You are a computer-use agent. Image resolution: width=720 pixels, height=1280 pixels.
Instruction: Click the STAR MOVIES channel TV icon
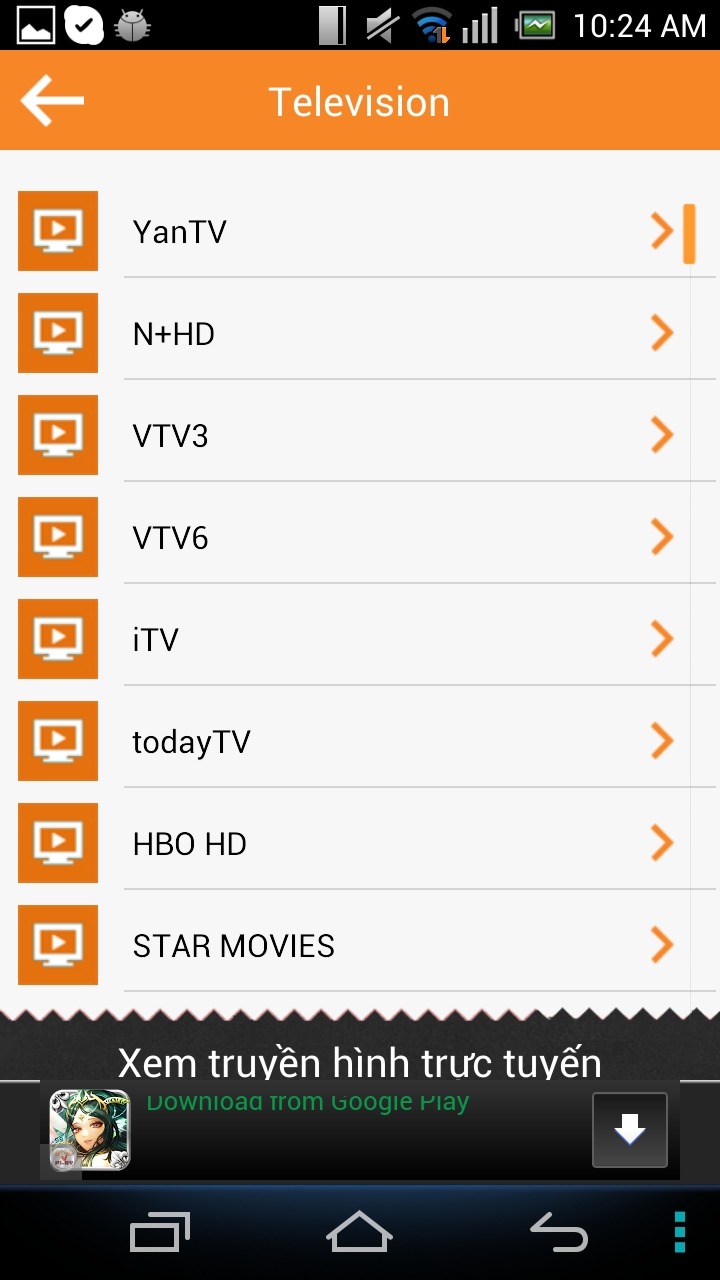coord(57,944)
